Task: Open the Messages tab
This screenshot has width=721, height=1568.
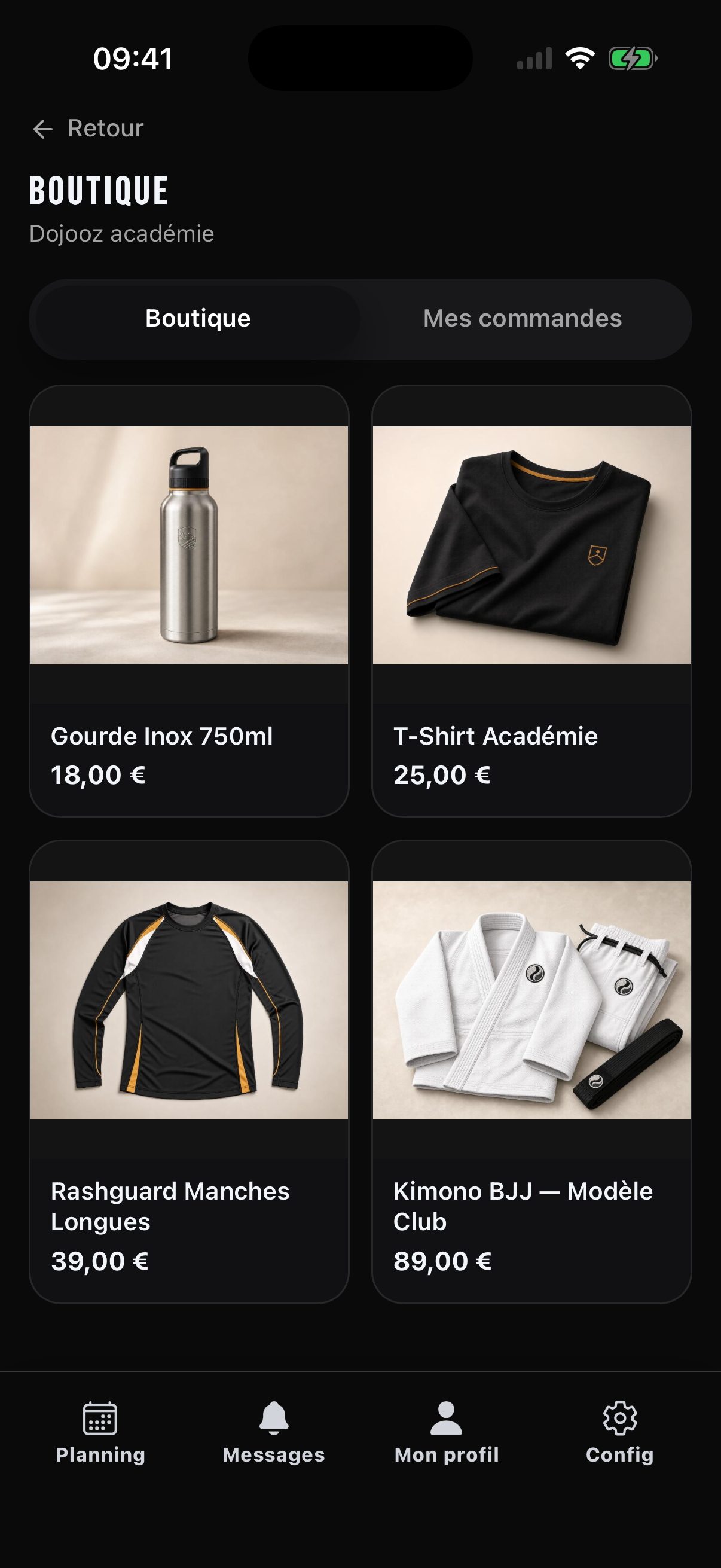Action: (274, 1433)
